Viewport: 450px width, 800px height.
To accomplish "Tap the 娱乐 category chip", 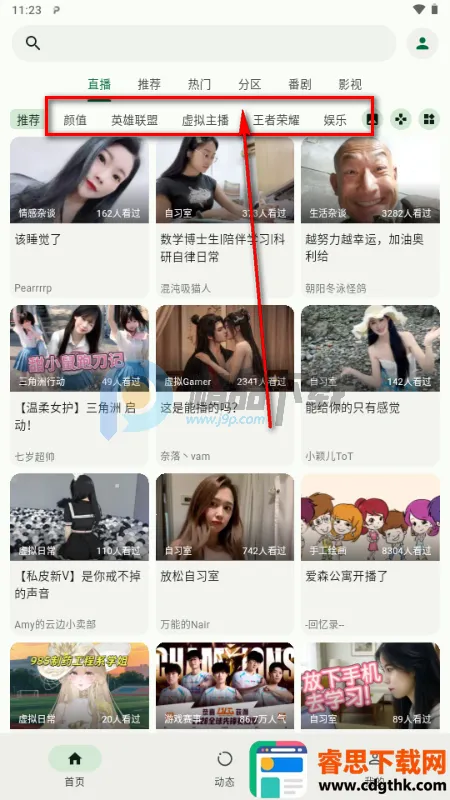I will (x=335, y=120).
